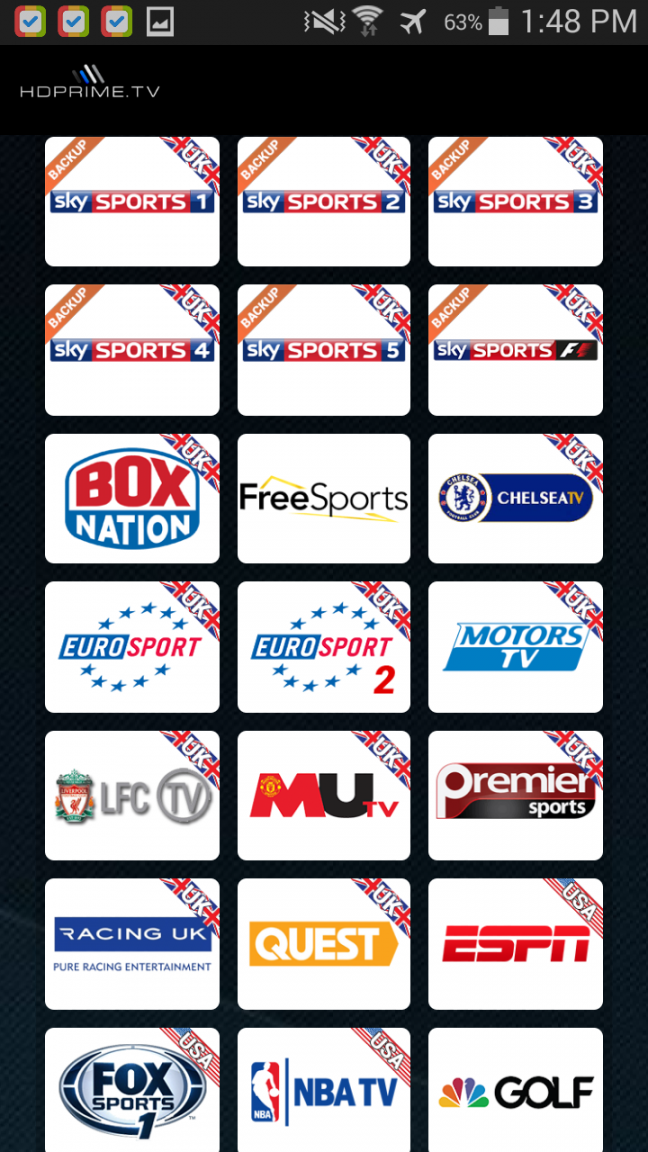
Task: Watch the Quest channel
Action: [x=323, y=943]
